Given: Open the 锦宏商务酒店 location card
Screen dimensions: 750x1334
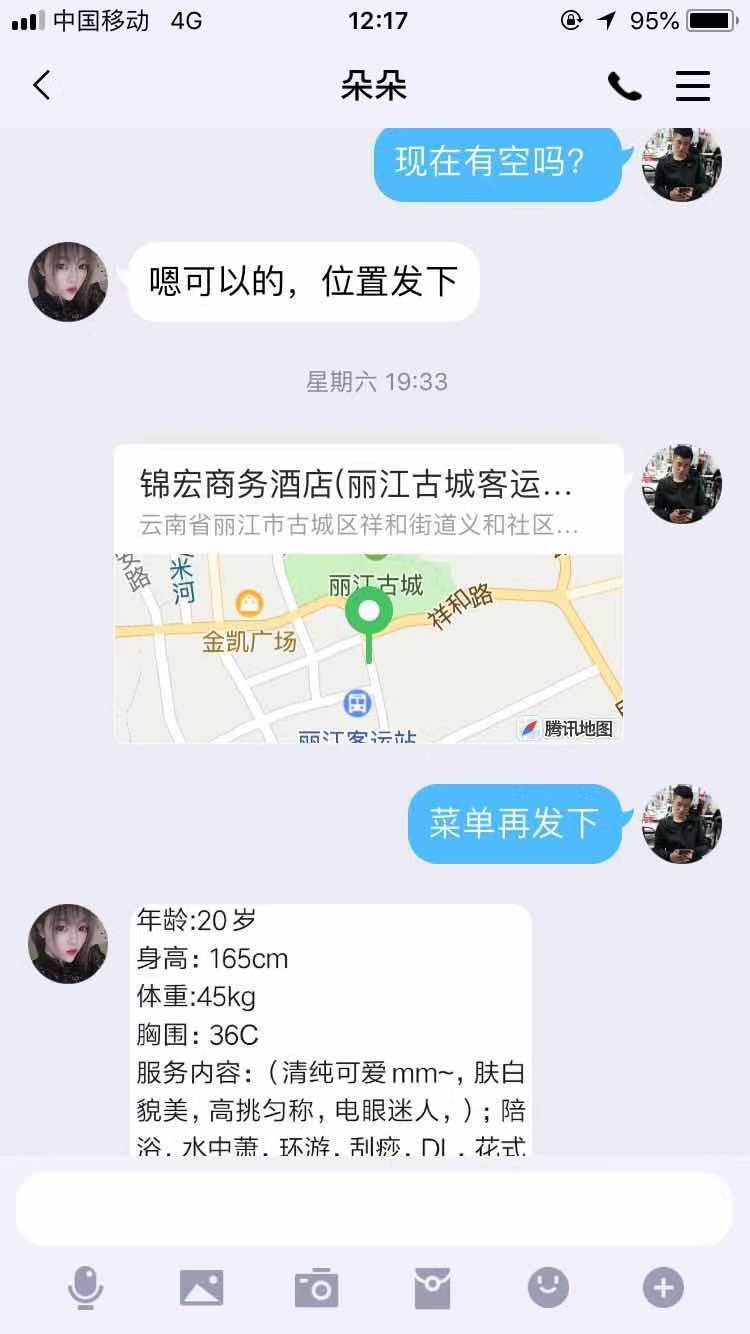Looking at the screenshot, I should [x=368, y=594].
